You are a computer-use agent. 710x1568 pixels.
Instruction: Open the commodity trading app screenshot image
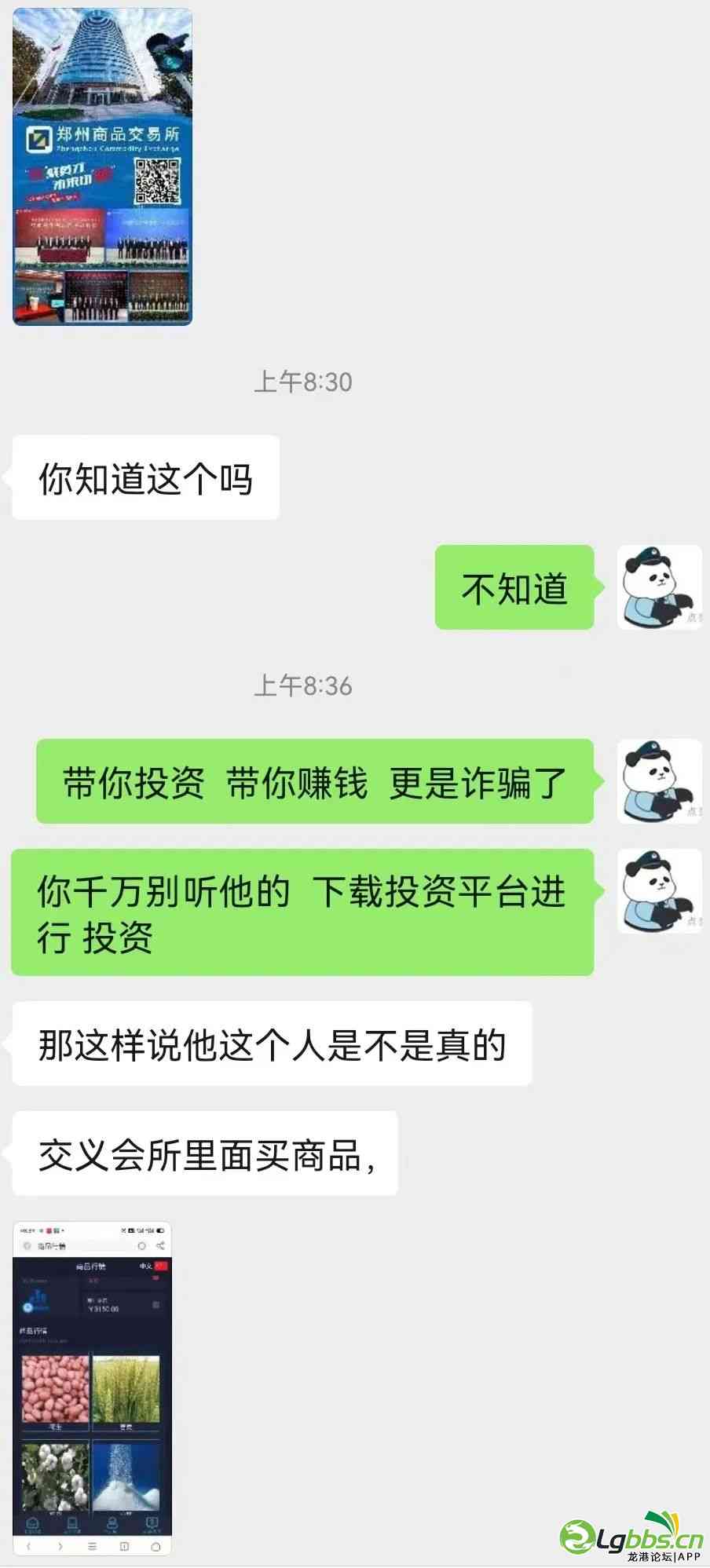click(92, 1387)
